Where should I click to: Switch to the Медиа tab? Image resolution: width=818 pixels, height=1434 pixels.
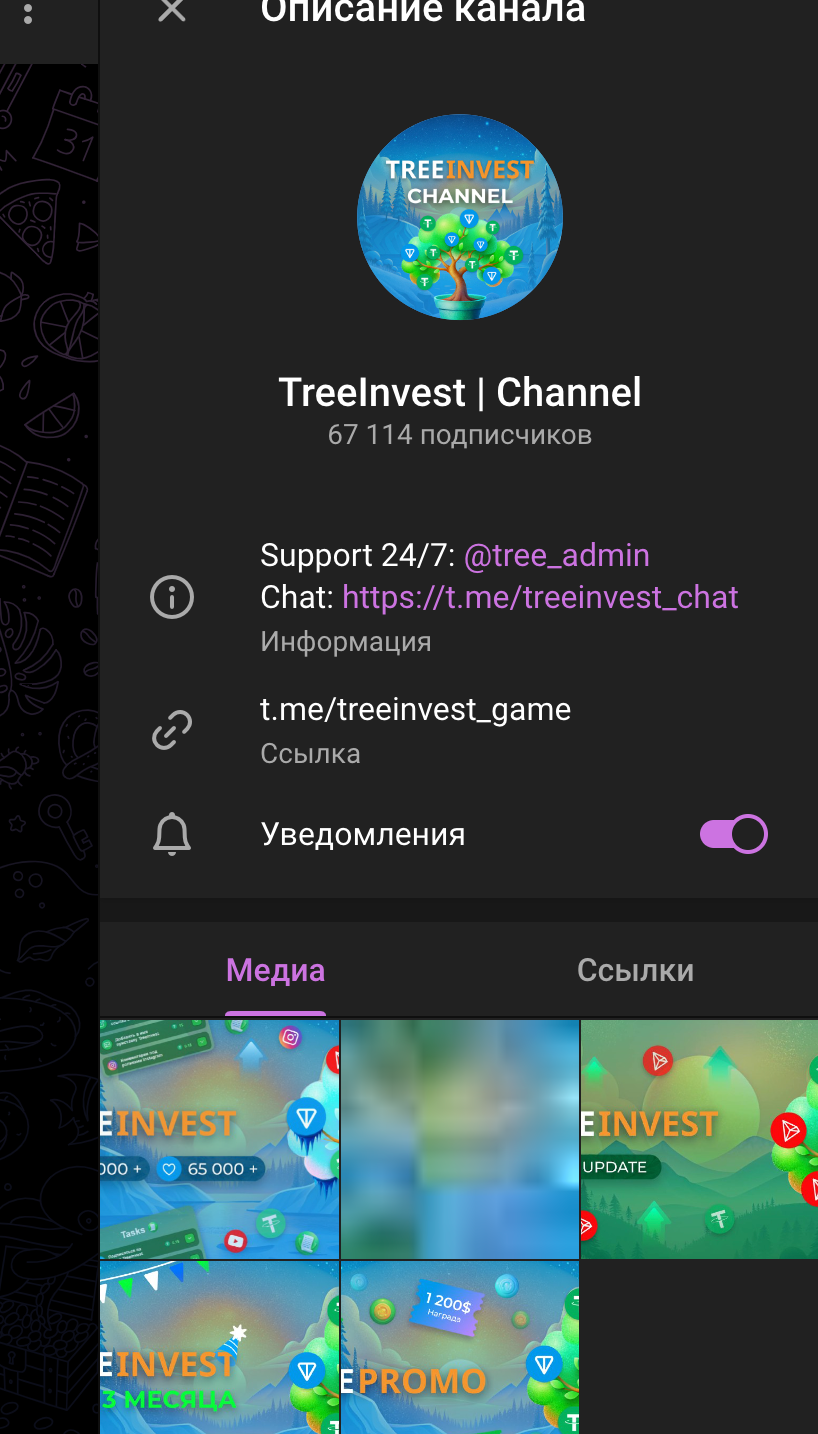point(276,970)
